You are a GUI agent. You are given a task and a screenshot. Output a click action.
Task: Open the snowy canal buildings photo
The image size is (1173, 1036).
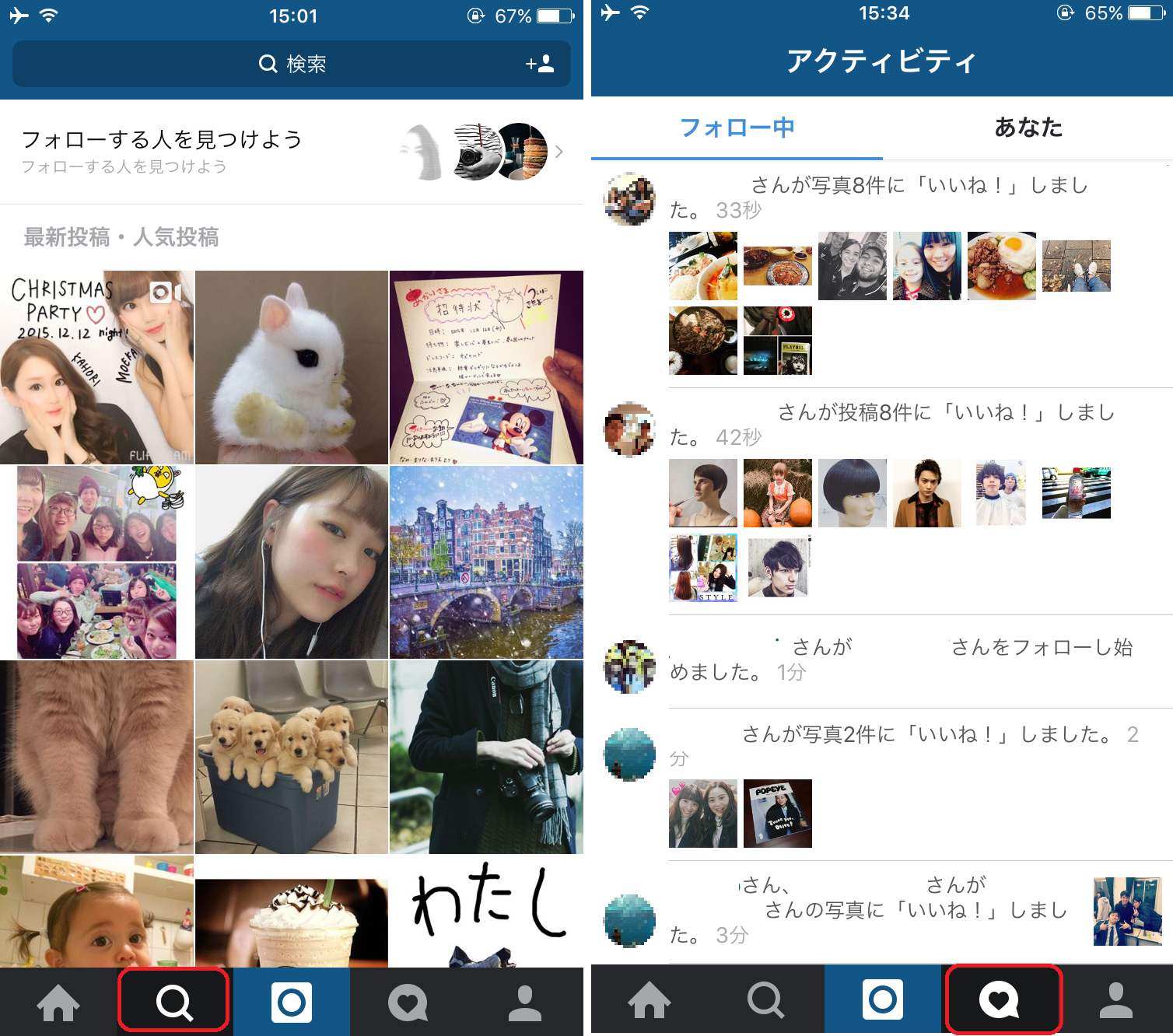486,562
